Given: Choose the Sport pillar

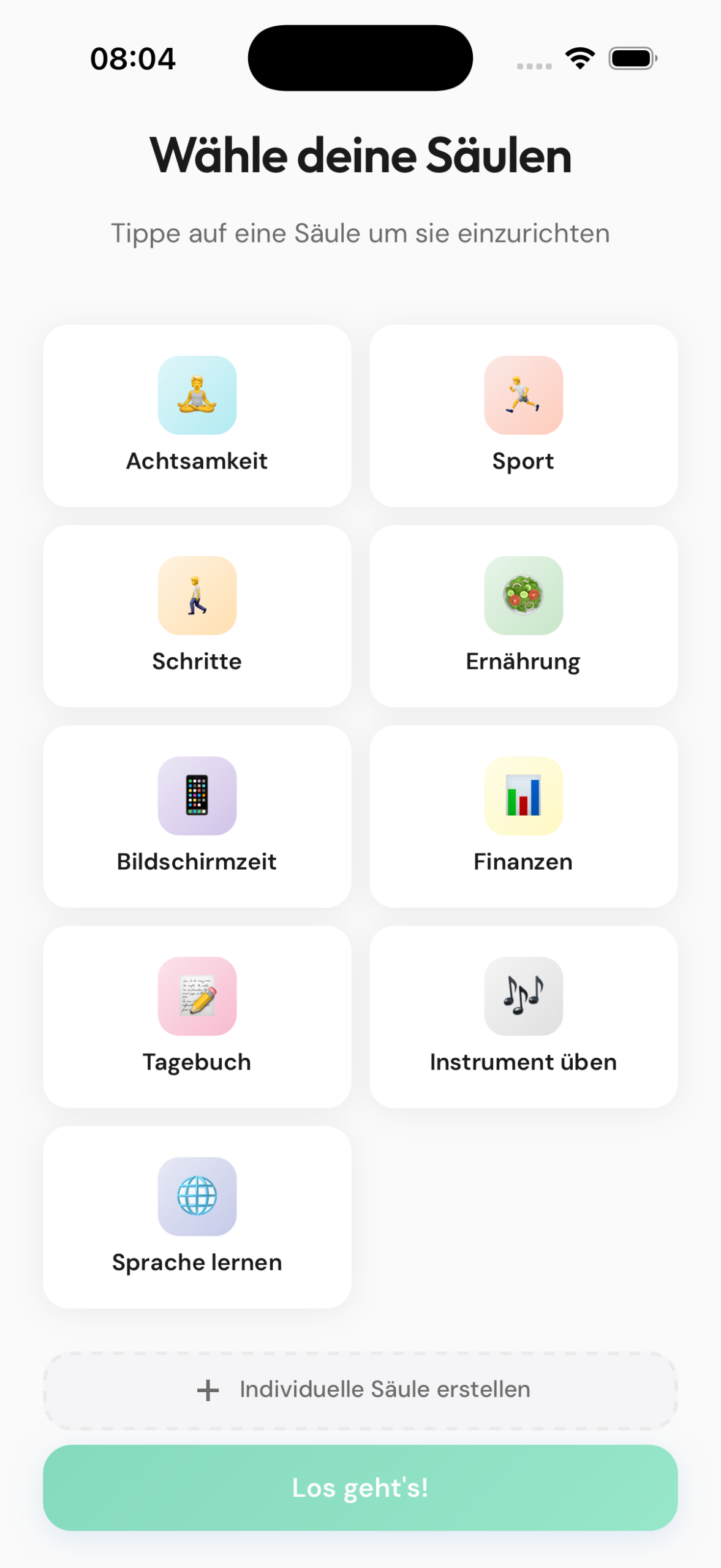Looking at the screenshot, I should click(x=523, y=416).
